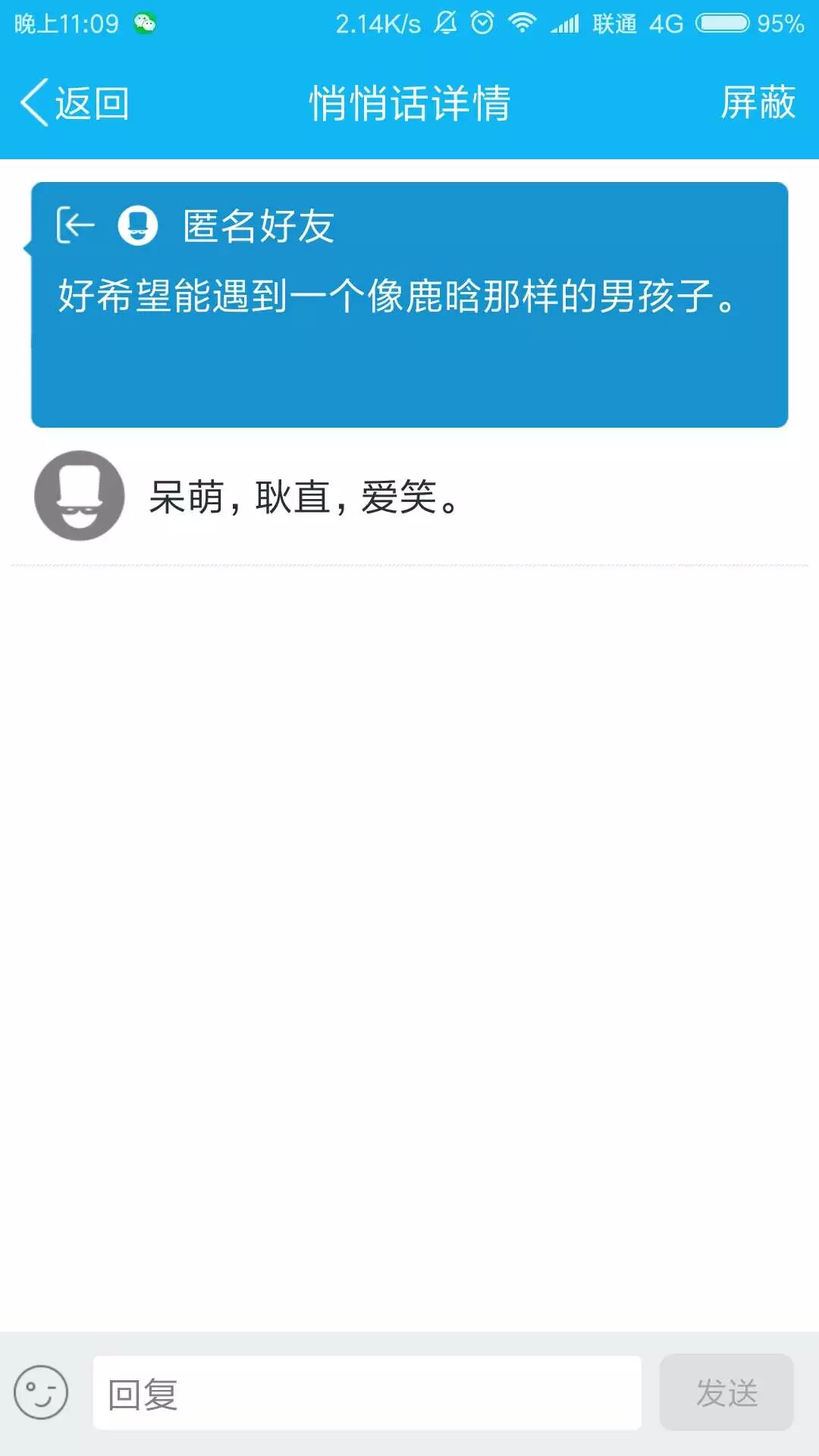Open the emoji picker
The height and width of the screenshot is (1456, 819).
[x=41, y=1392]
